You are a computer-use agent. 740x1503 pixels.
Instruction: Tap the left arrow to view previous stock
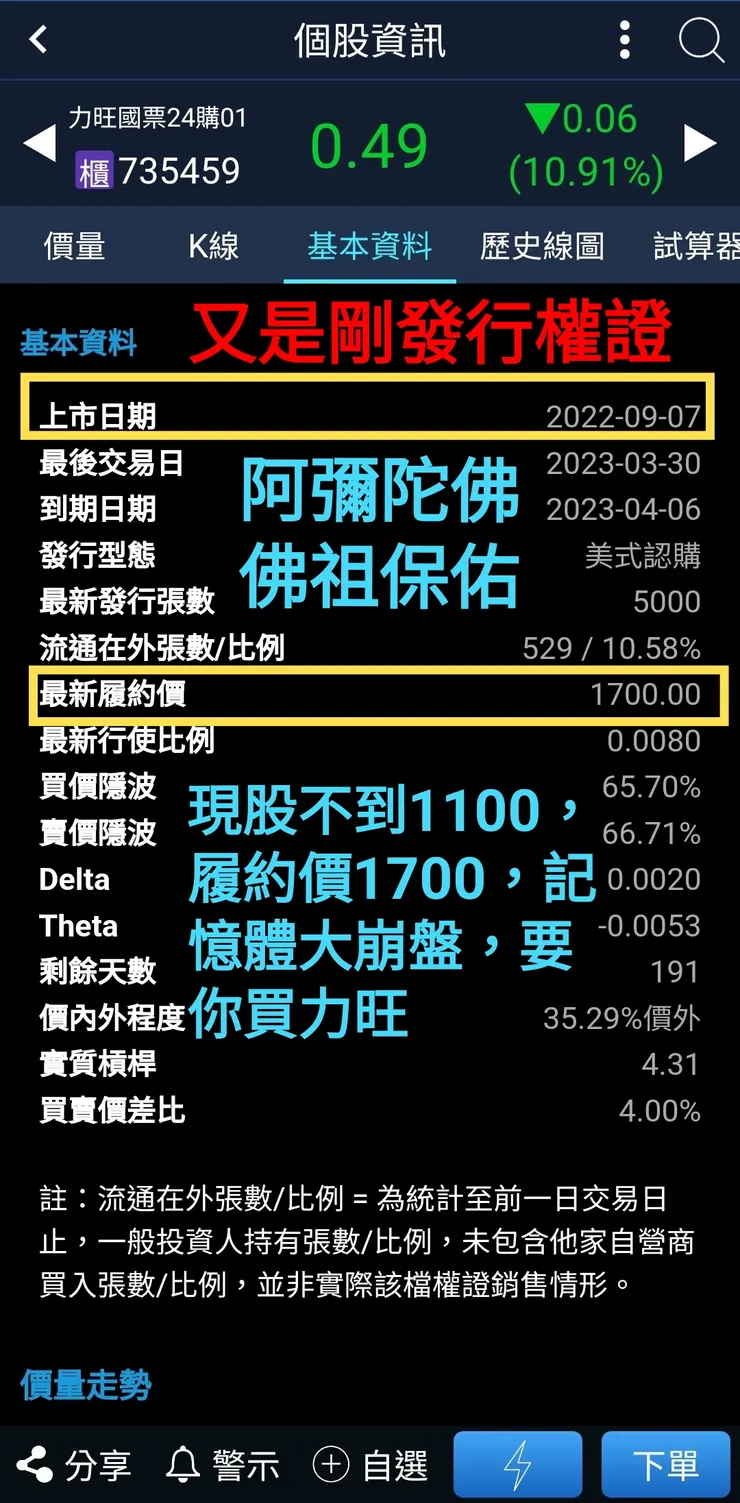click(x=38, y=143)
